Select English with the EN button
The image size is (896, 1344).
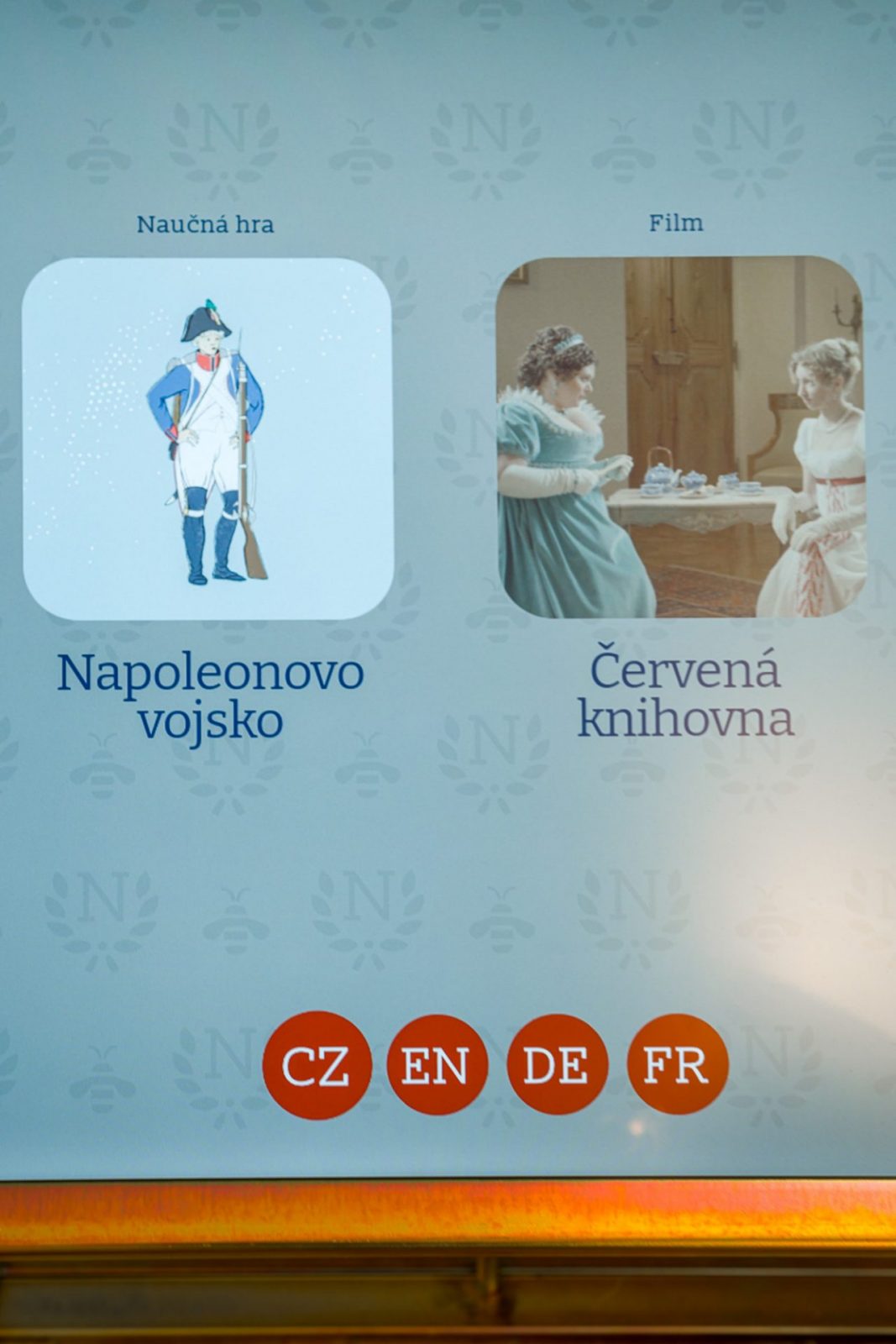pos(437,1065)
